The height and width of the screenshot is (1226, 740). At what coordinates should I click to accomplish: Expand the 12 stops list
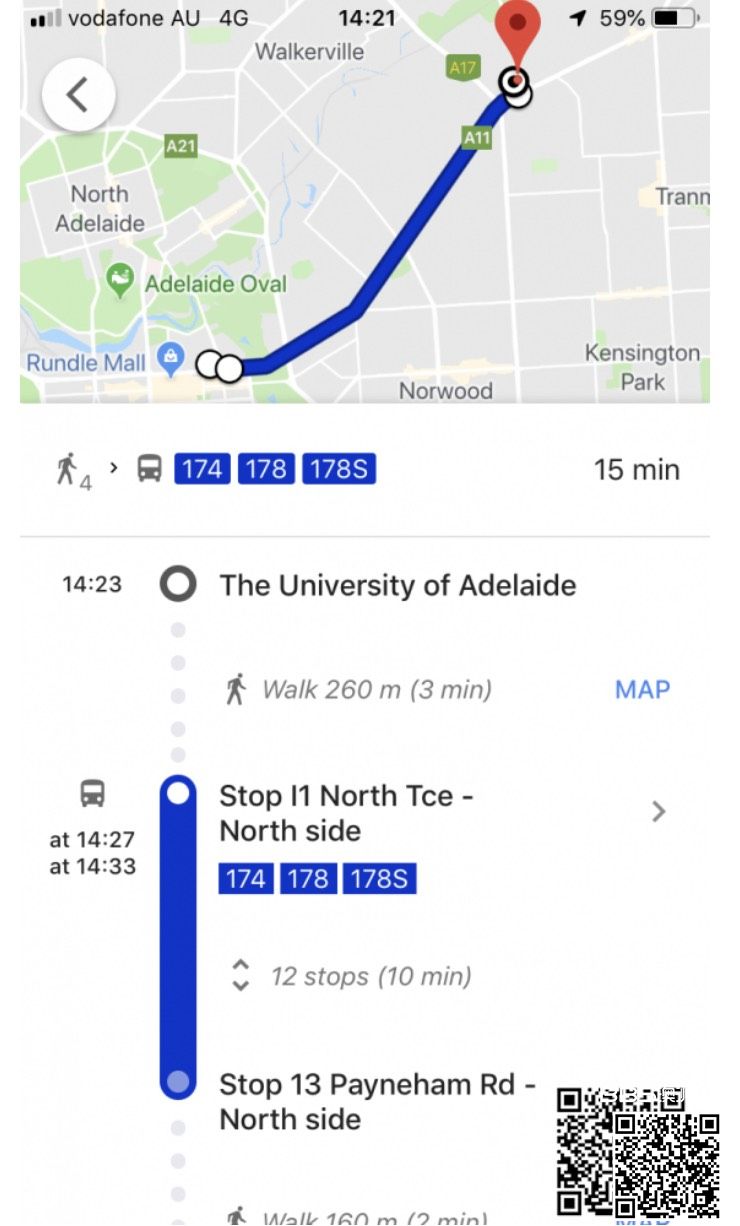pyautogui.click(x=241, y=976)
